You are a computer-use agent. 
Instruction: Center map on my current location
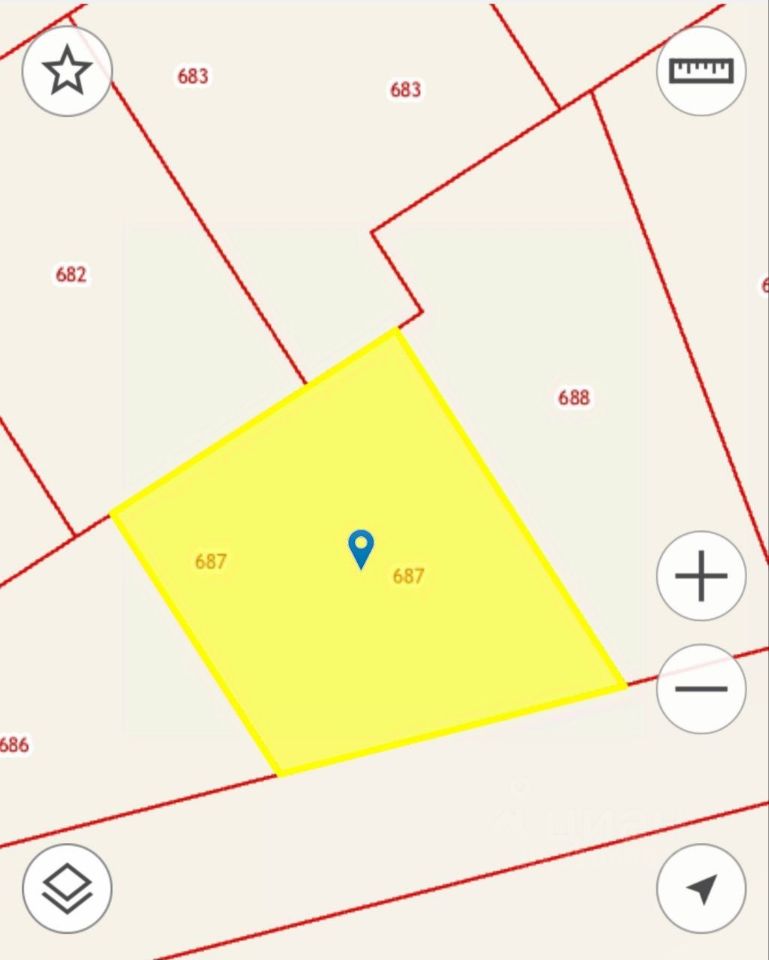(x=701, y=887)
